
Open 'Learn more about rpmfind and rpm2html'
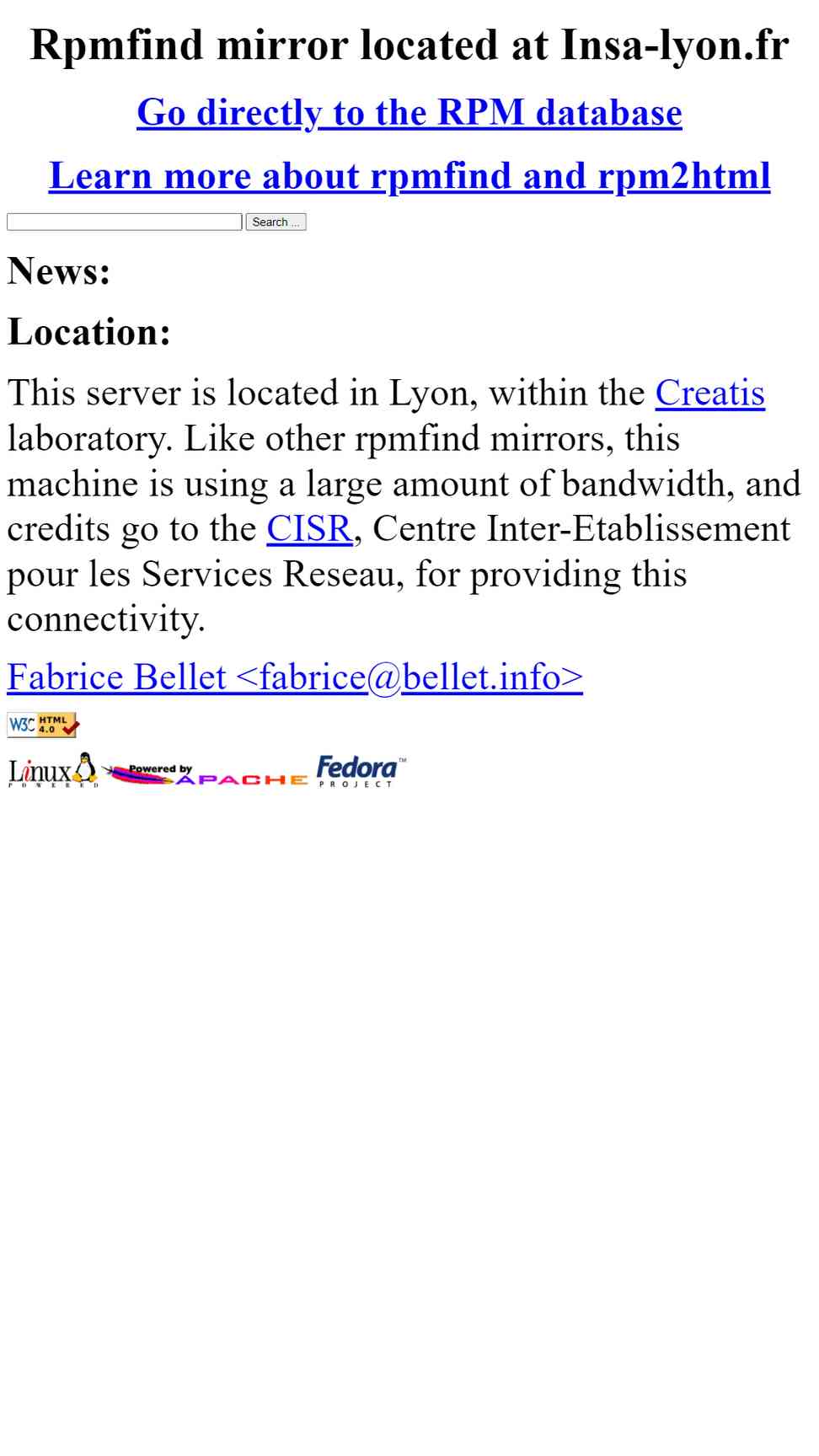[x=409, y=175]
